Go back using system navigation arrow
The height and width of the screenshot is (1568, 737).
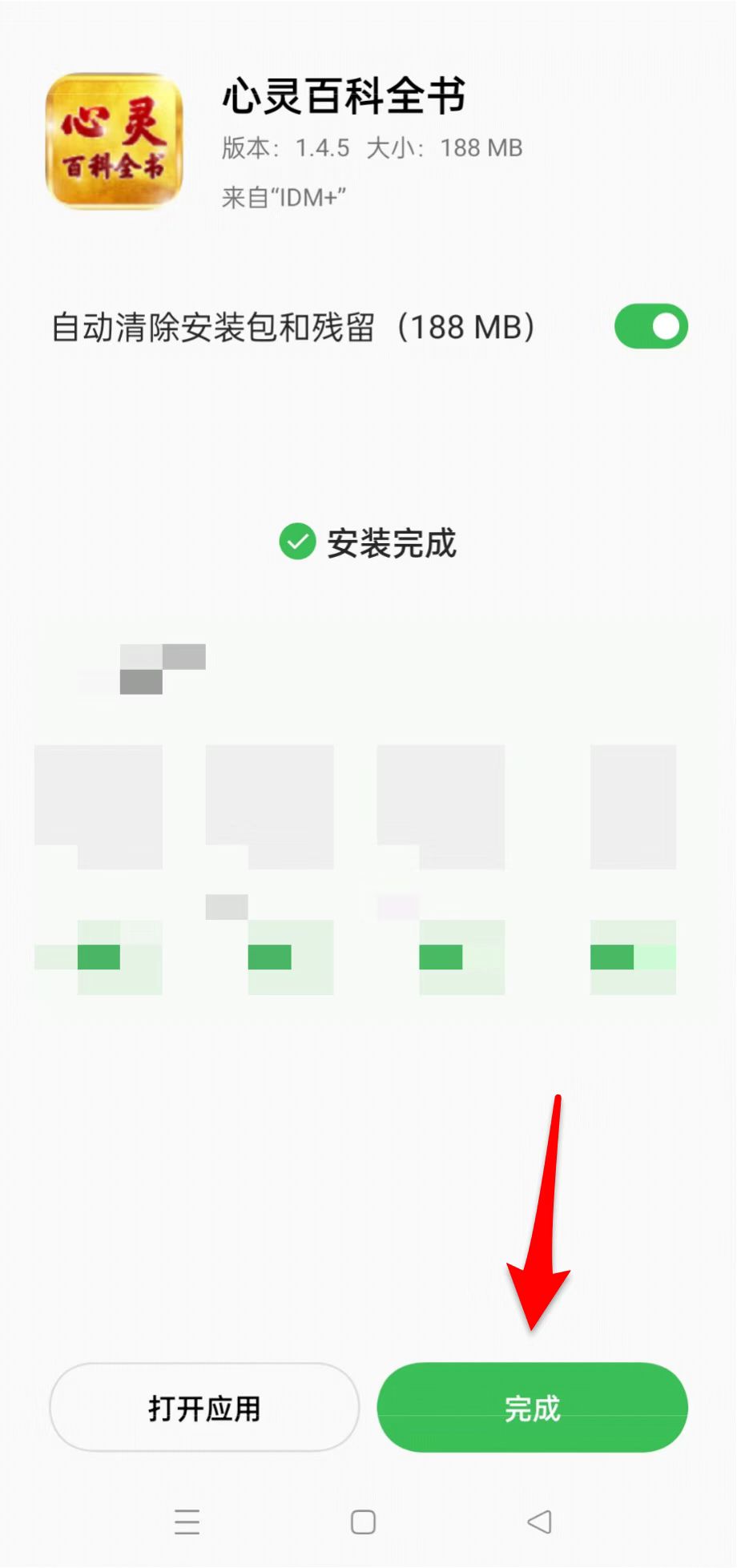click(540, 1522)
